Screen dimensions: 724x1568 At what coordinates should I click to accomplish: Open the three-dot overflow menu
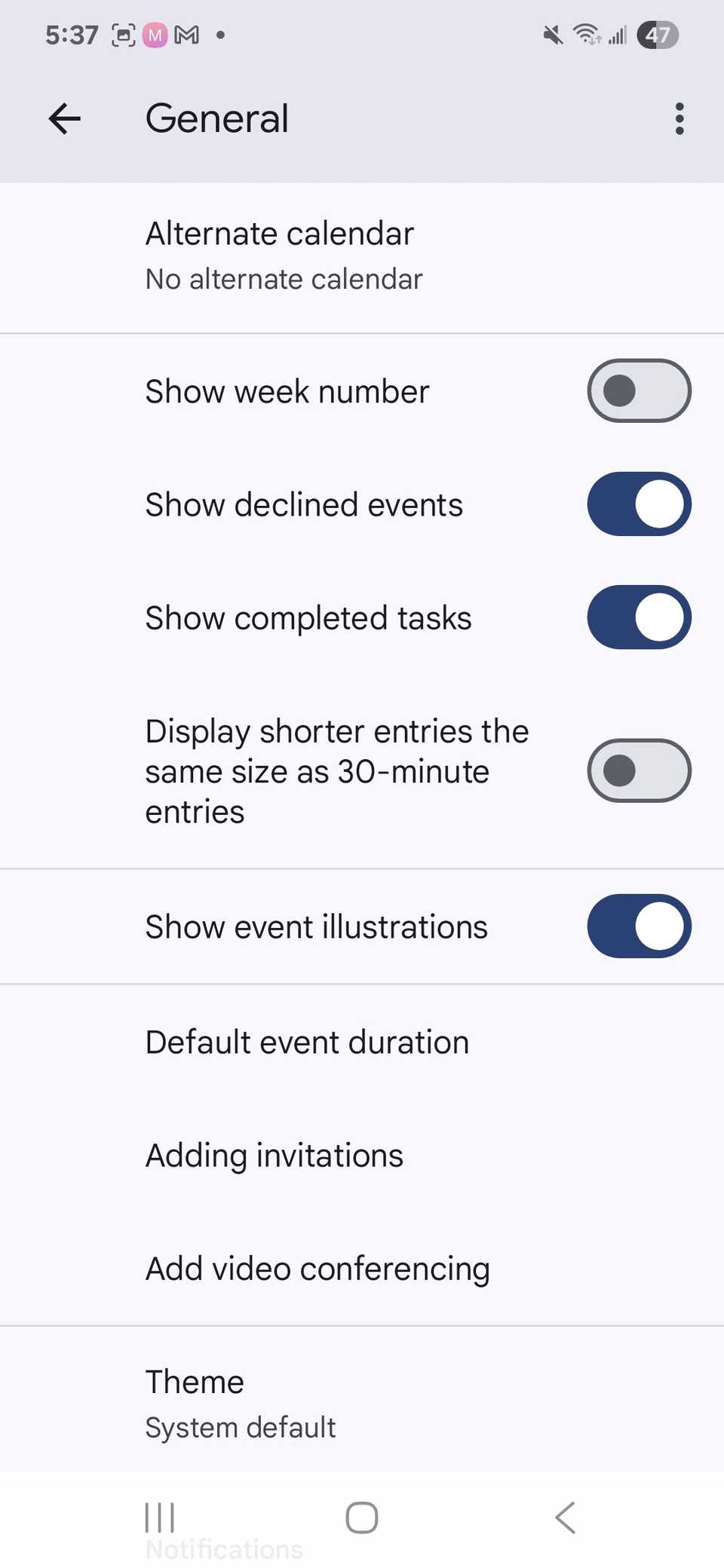coord(678,118)
